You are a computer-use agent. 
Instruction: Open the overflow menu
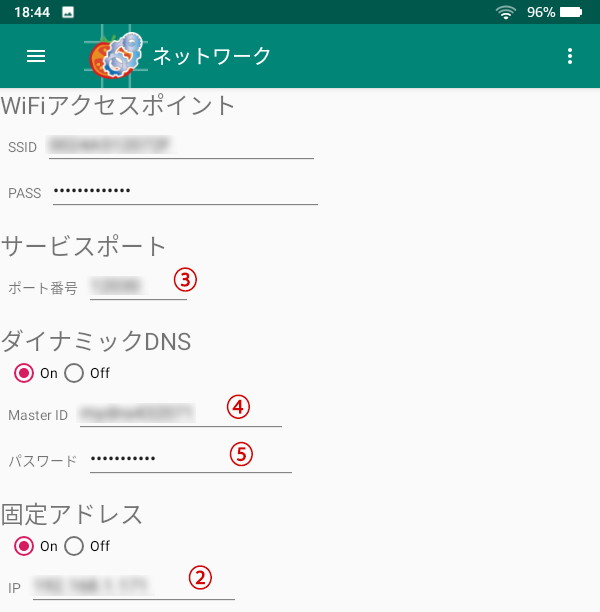570,56
